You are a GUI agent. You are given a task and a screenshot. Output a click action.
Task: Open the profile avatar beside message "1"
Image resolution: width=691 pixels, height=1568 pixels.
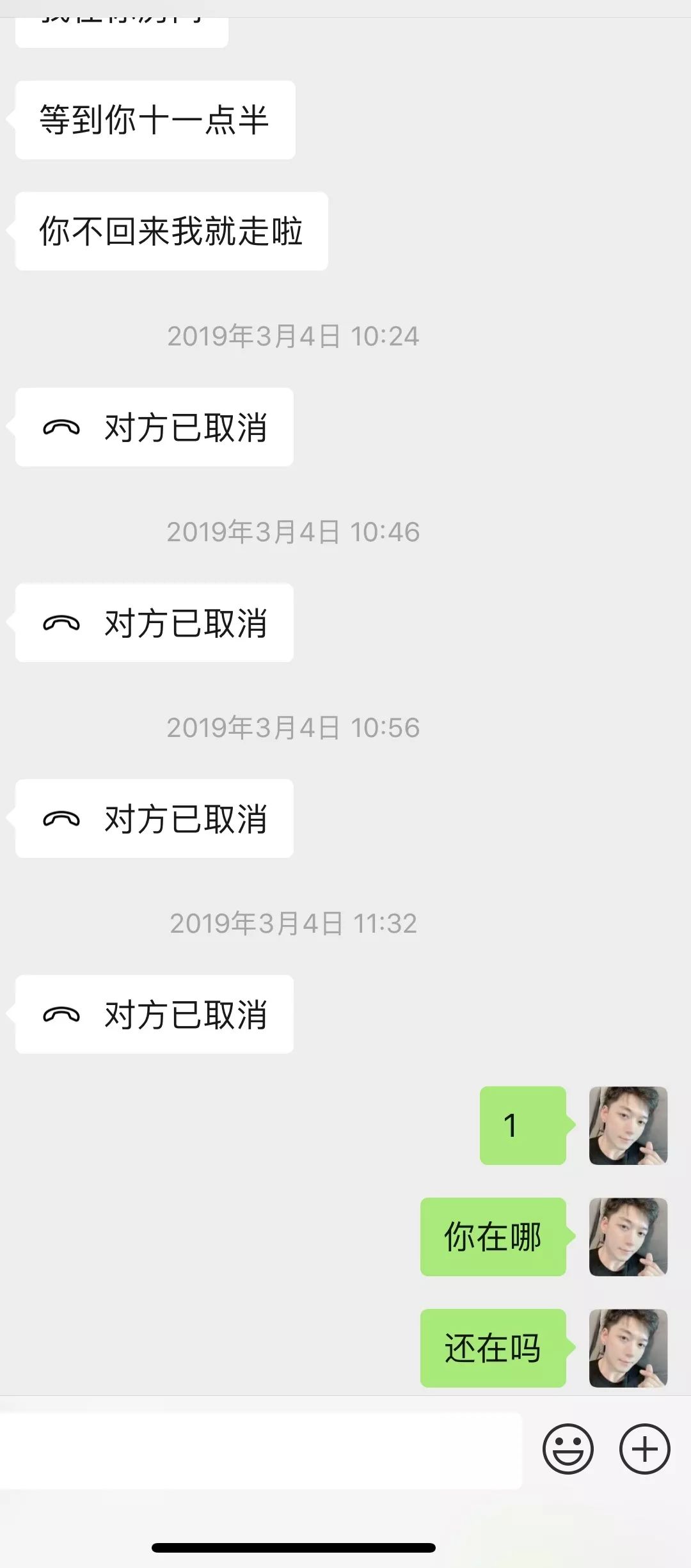click(x=628, y=1125)
